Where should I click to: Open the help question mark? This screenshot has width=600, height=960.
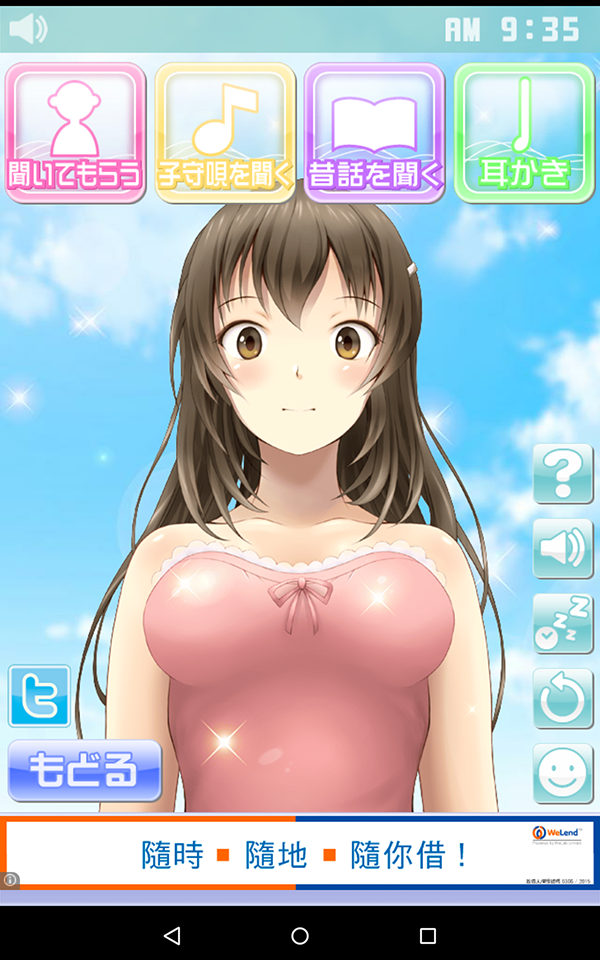coord(563,473)
